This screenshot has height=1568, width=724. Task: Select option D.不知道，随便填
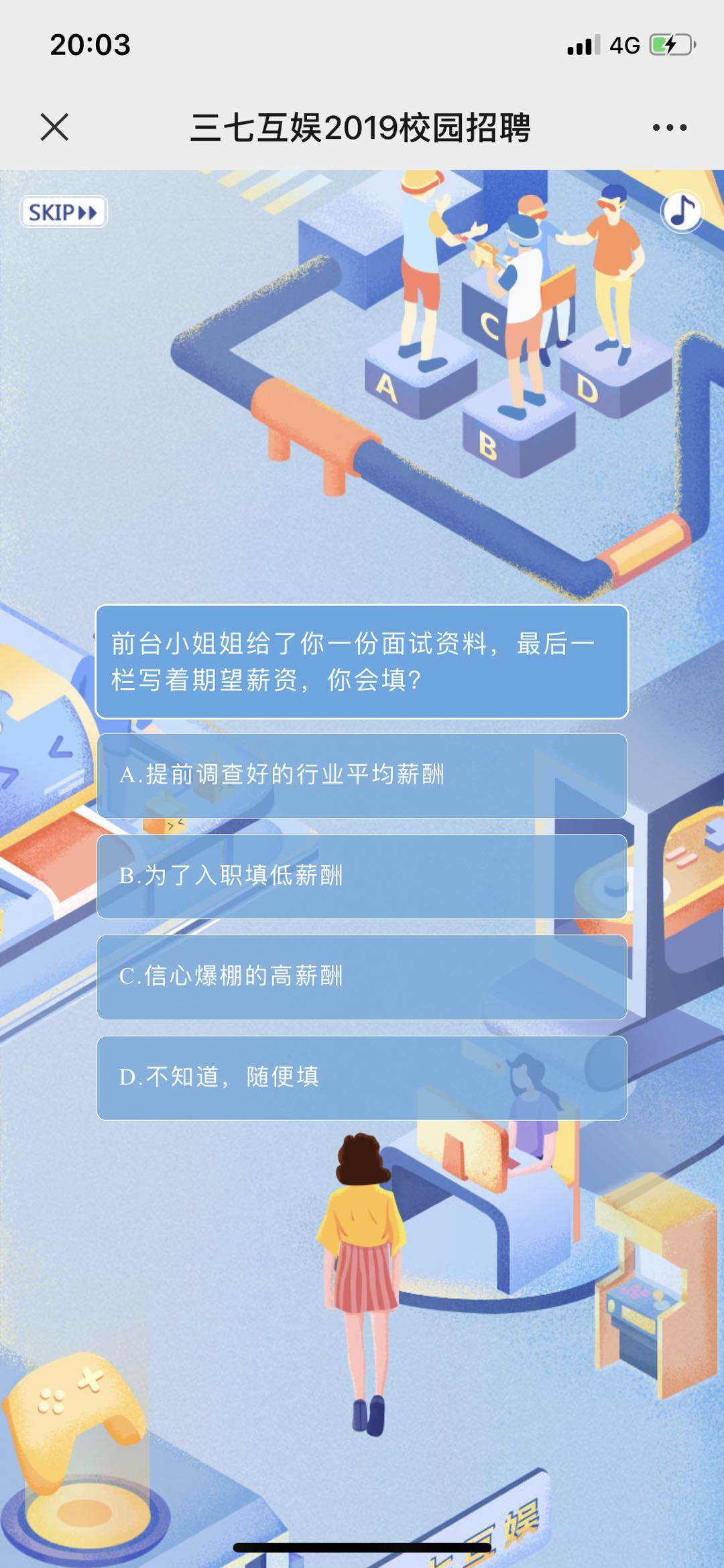tap(362, 1077)
